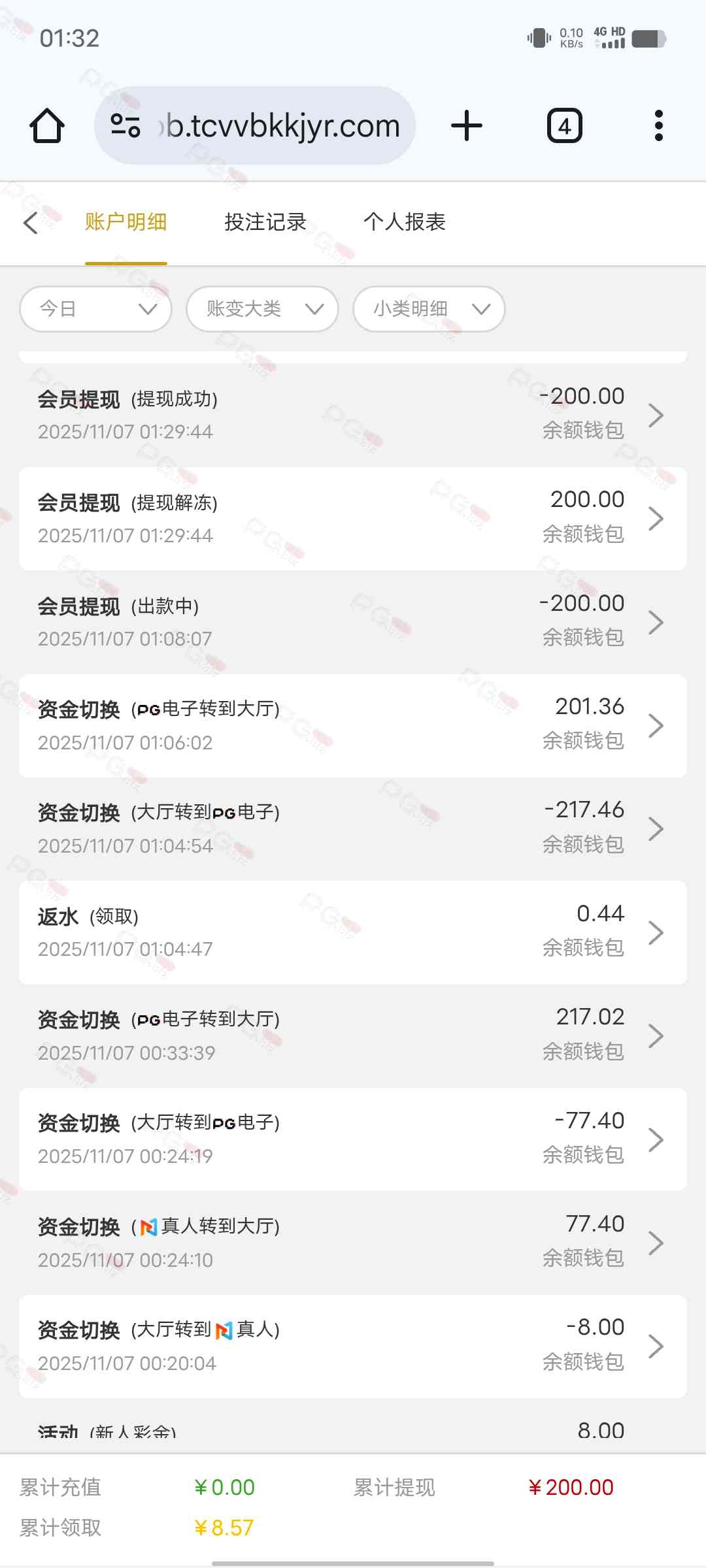Go back using the left arrow
The image size is (706, 1568).
(x=31, y=223)
